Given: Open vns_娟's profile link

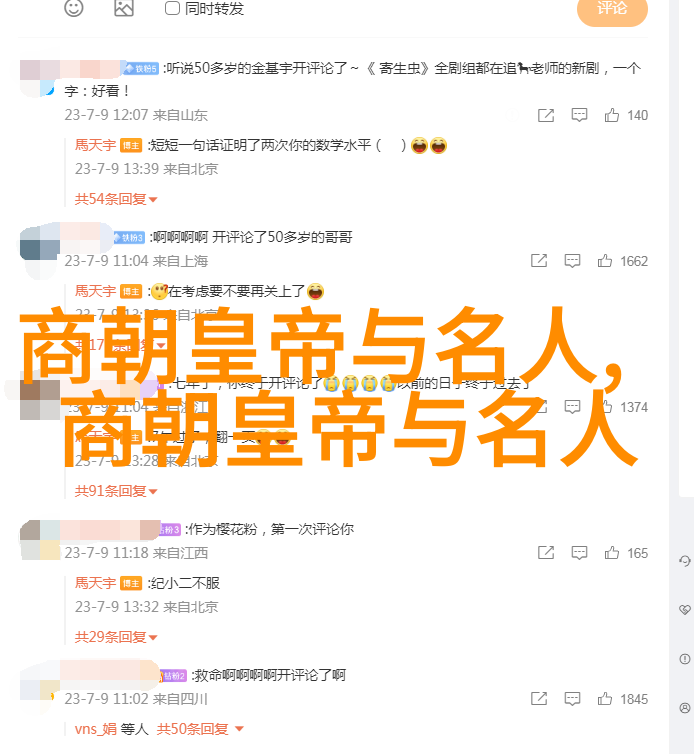Looking at the screenshot, I should pos(97,729).
